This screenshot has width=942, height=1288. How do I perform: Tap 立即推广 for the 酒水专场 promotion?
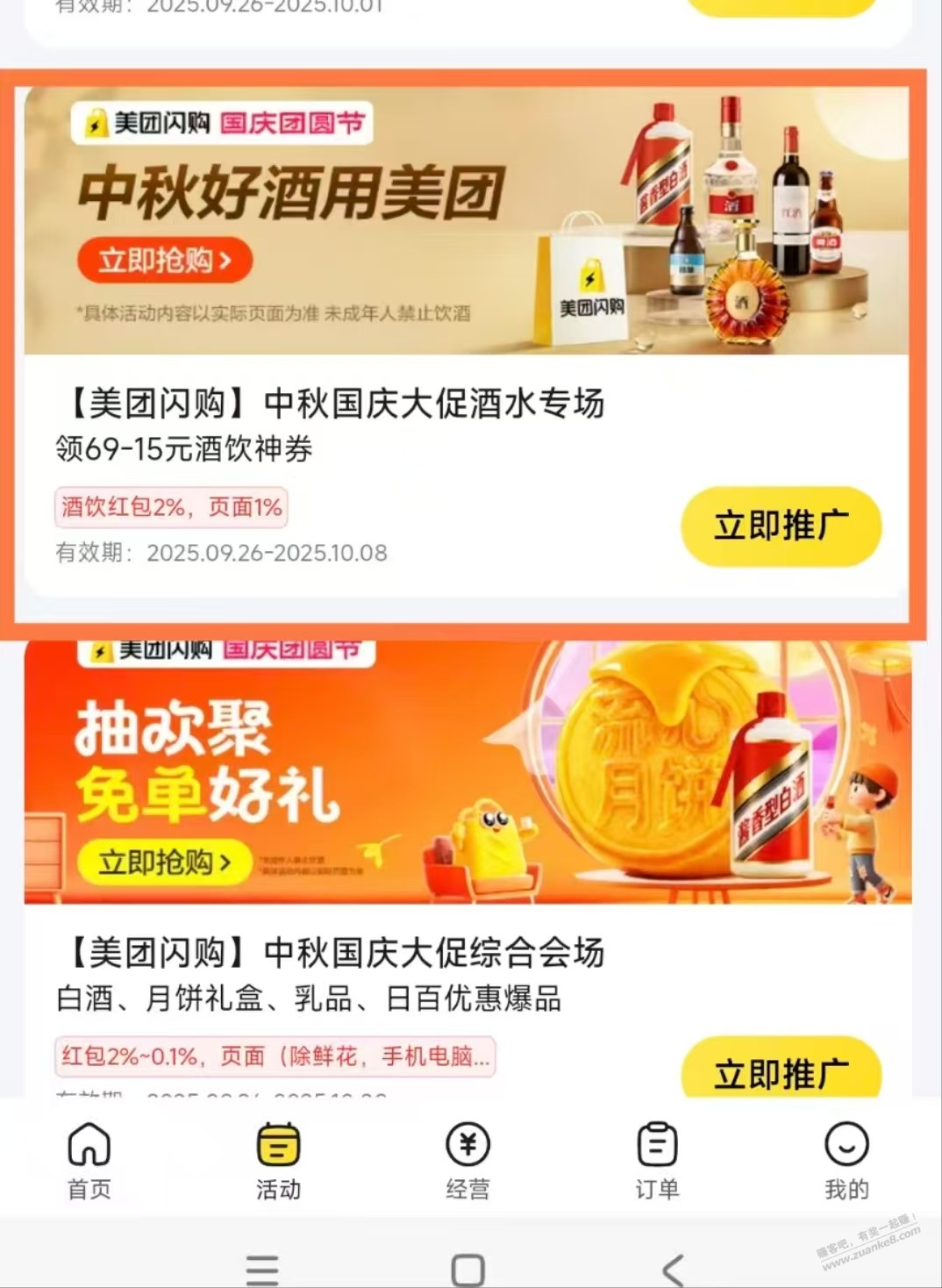(x=781, y=526)
